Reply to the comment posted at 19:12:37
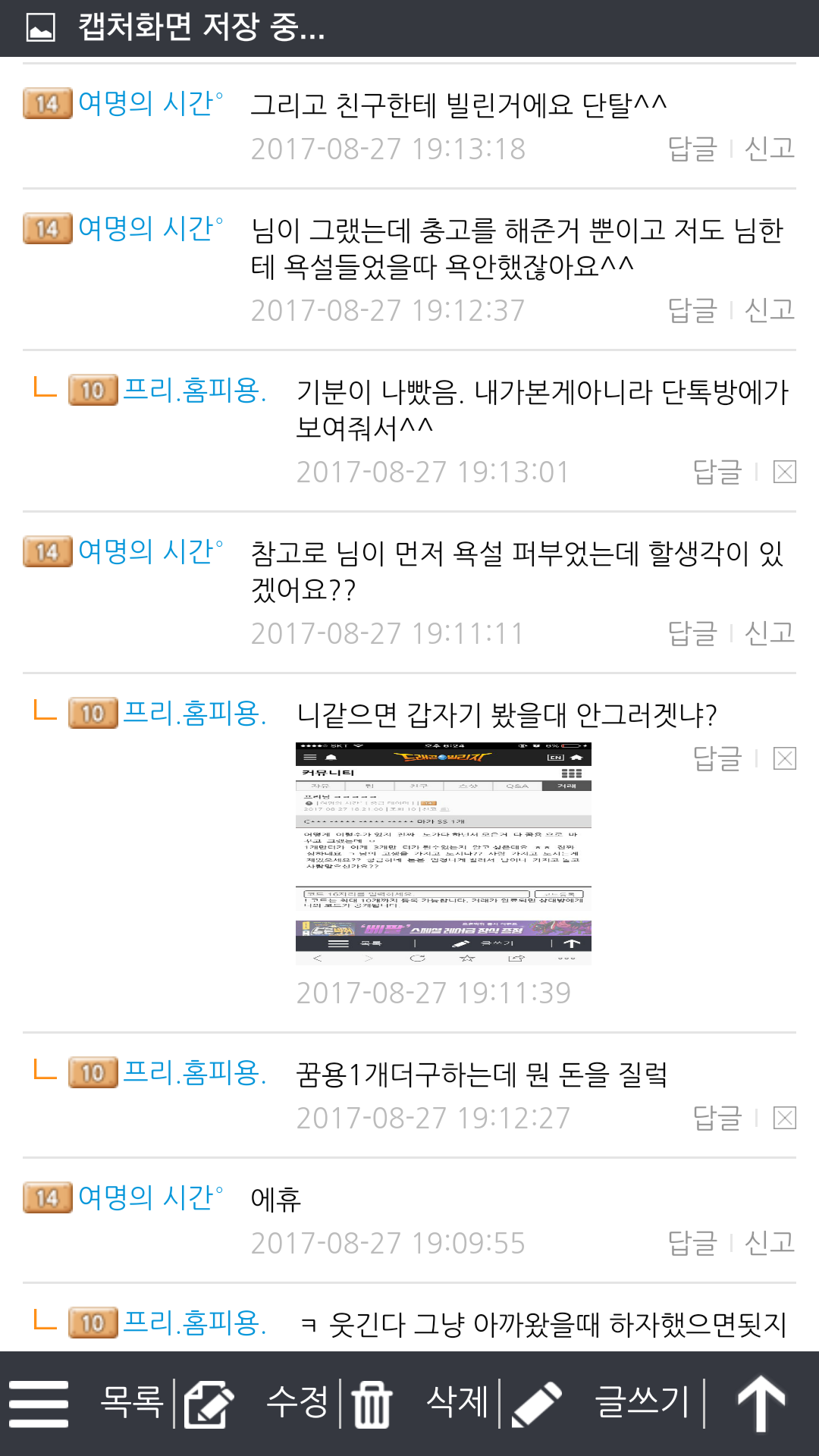 click(692, 310)
